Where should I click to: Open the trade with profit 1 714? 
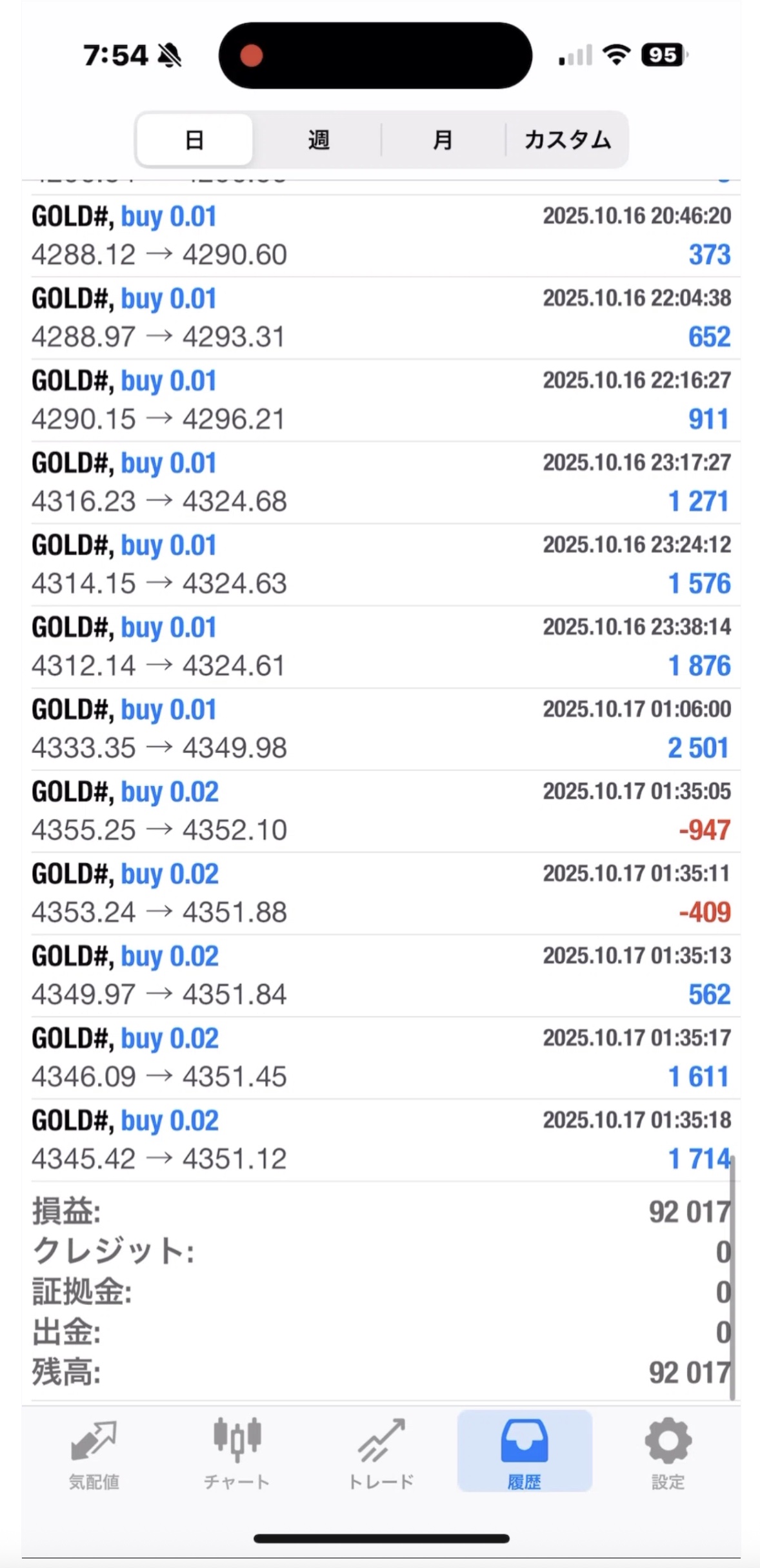pyautogui.click(x=381, y=1140)
